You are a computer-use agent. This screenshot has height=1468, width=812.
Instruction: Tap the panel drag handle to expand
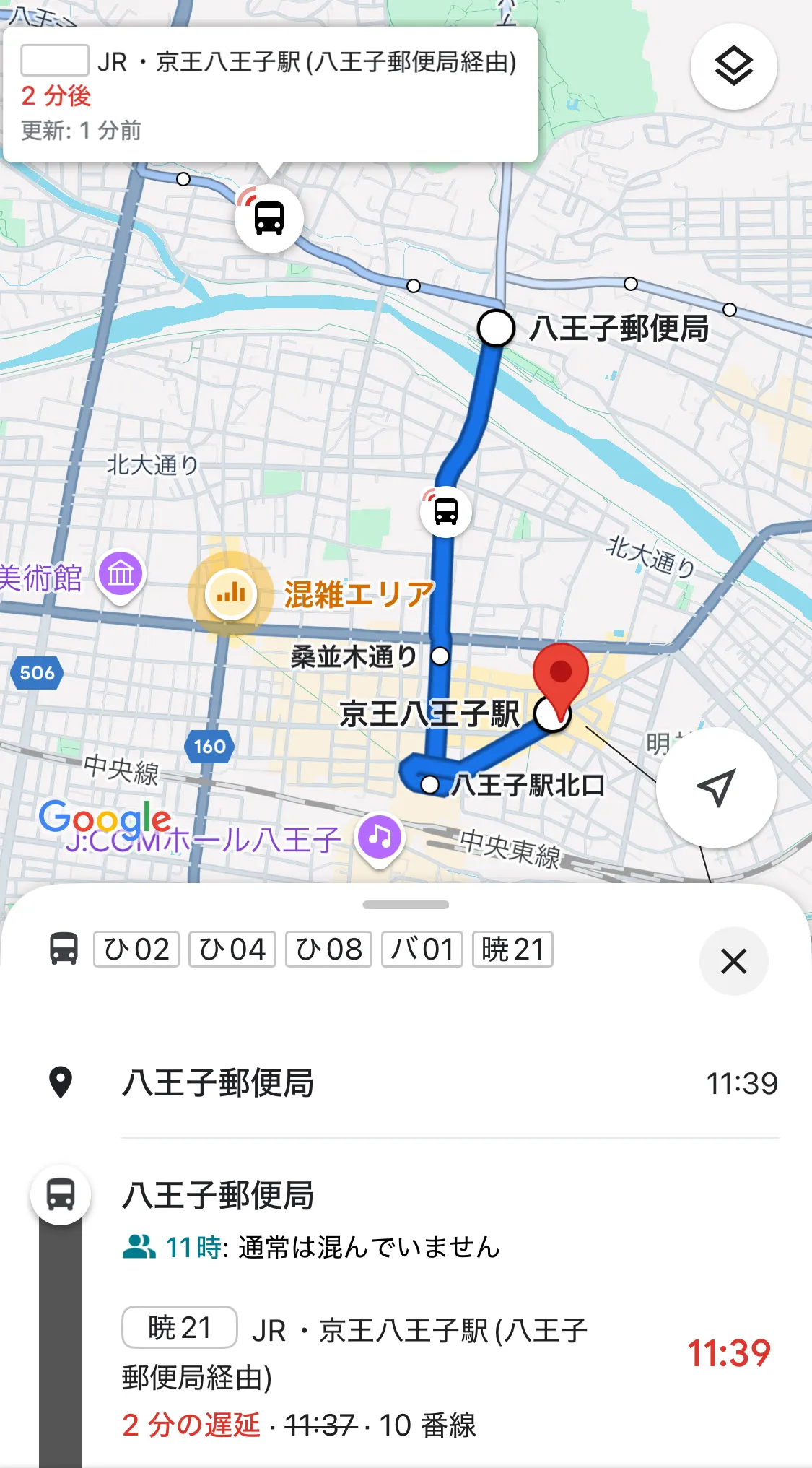[x=406, y=905]
